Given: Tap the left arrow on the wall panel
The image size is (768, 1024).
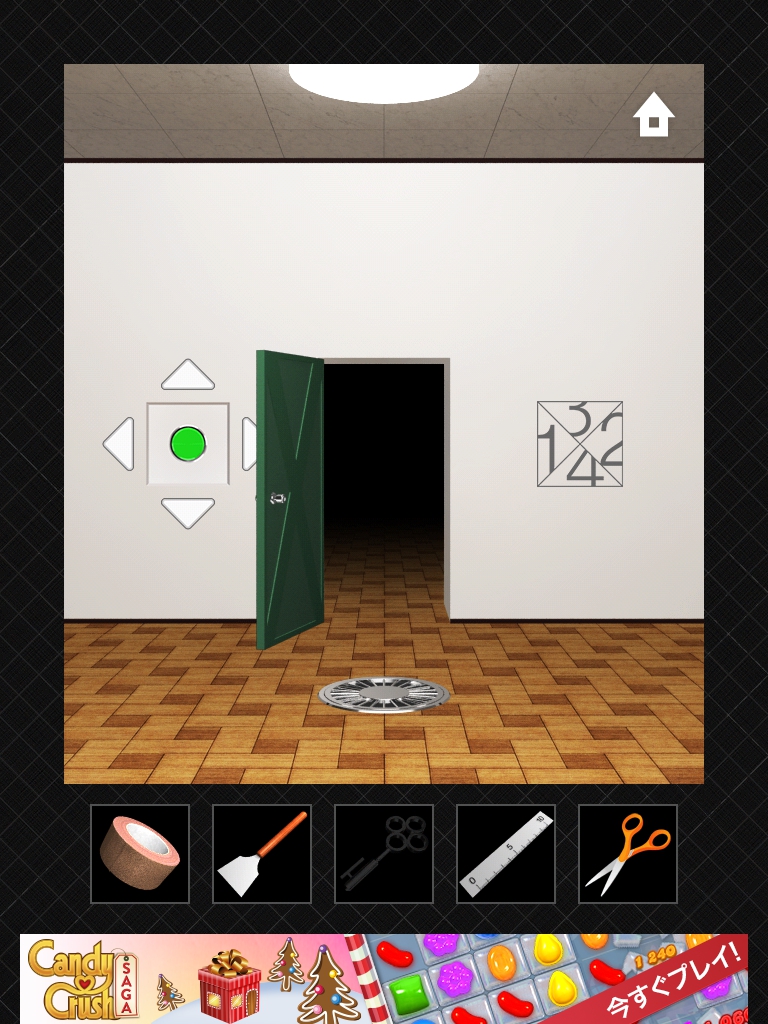Looking at the screenshot, I should (x=119, y=444).
